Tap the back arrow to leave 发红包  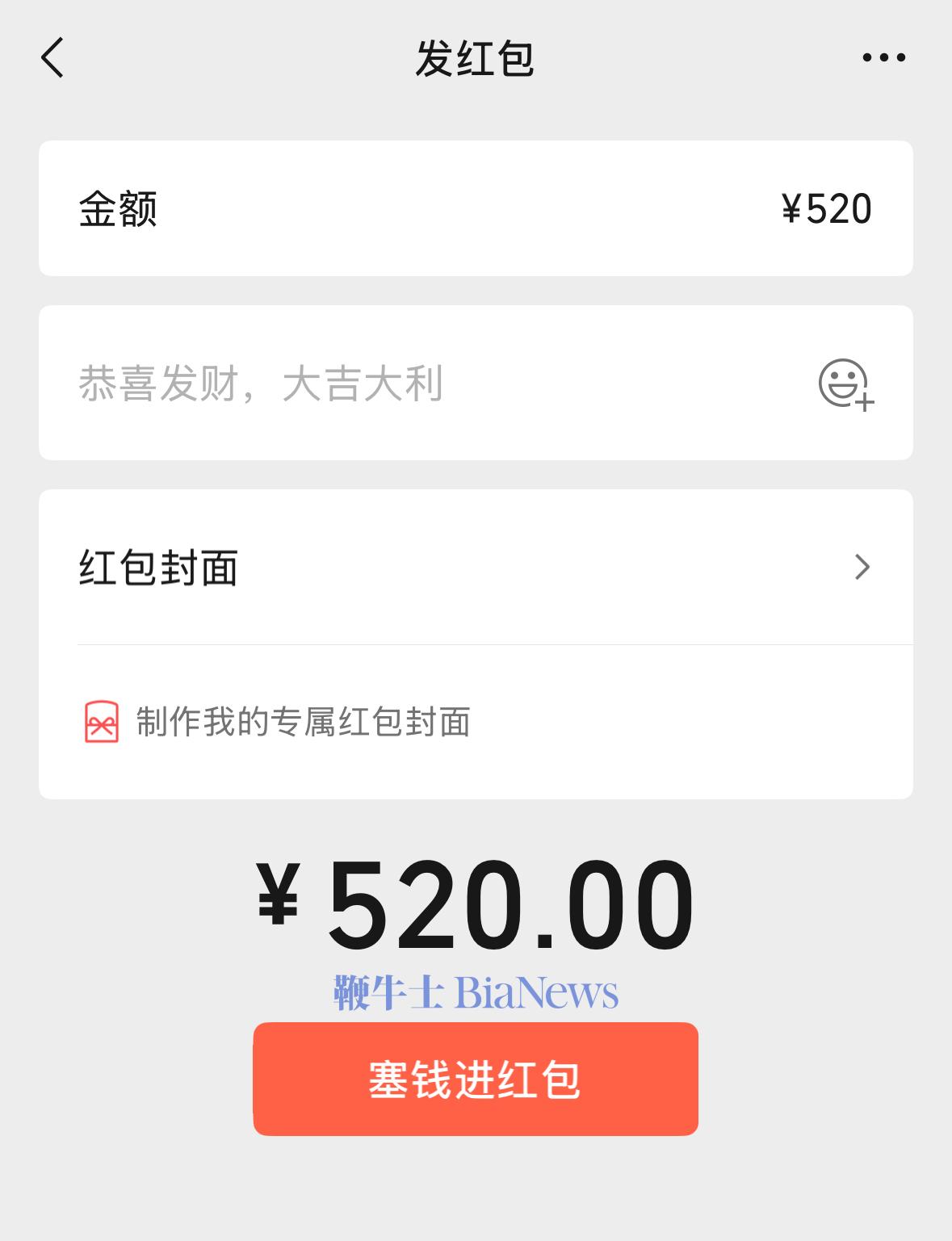(x=52, y=59)
